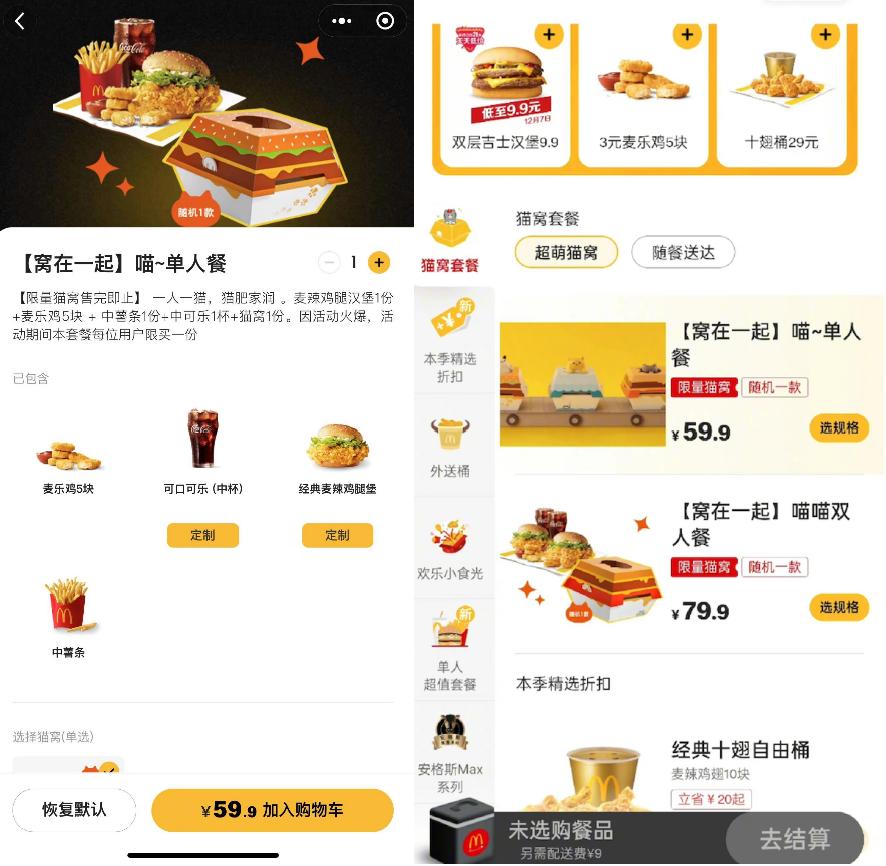The width and height of the screenshot is (886, 866).
Task: Increase the 喵~单人餐 quantity by one
Action: (379, 263)
